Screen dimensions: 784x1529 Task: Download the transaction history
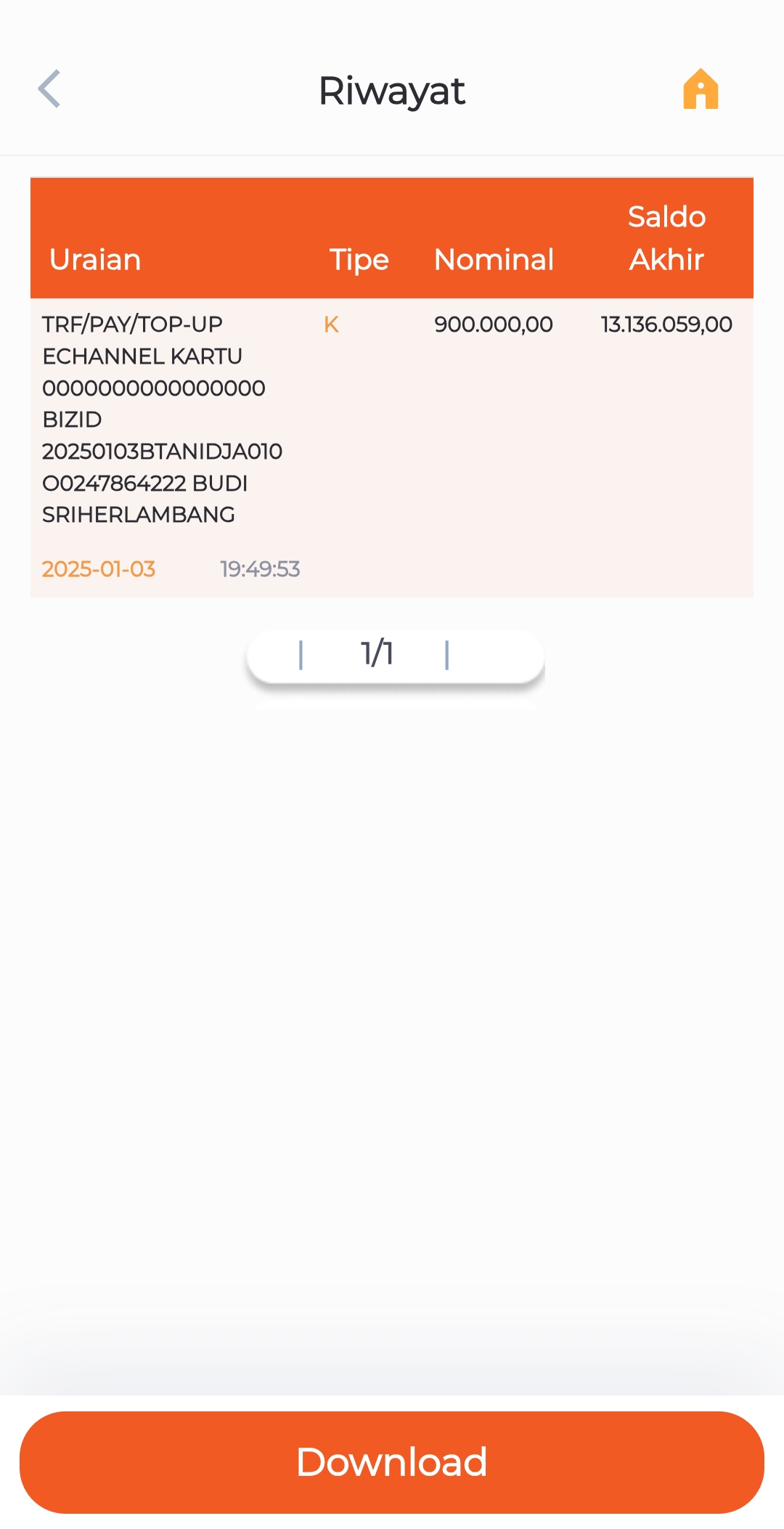(x=392, y=1461)
